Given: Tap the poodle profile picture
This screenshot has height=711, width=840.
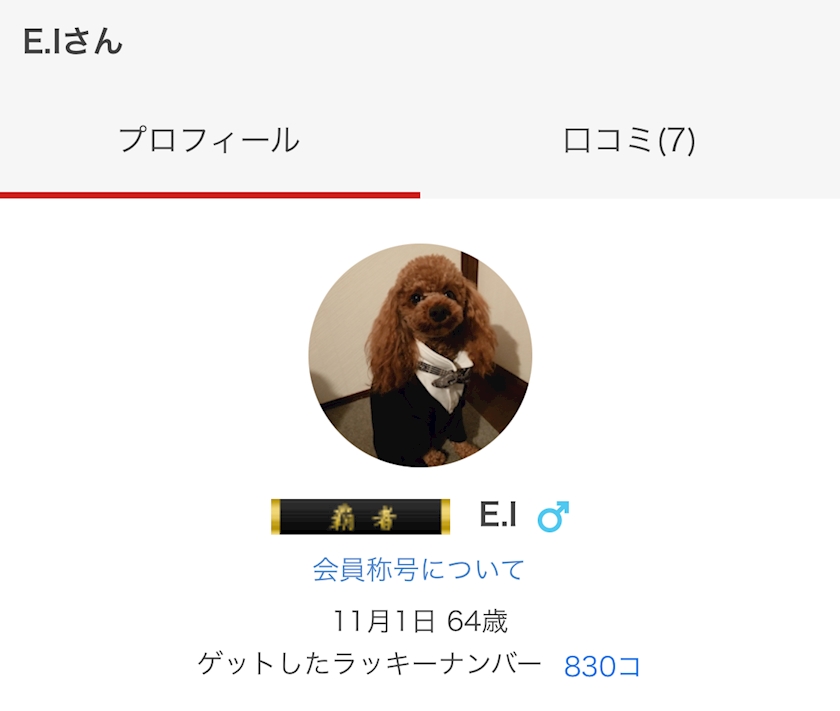Looking at the screenshot, I should (x=420, y=355).
